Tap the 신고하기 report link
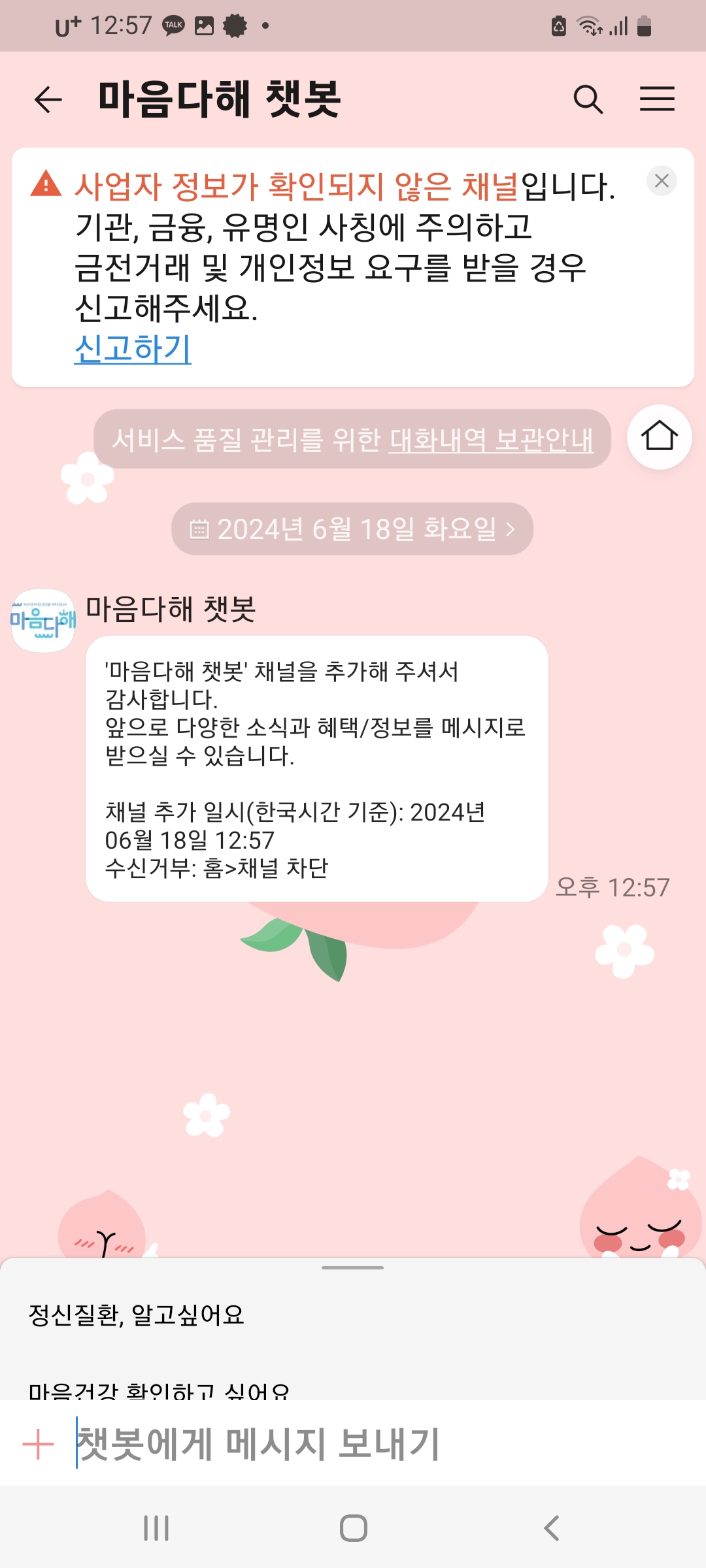The image size is (706, 1568). point(133,348)
